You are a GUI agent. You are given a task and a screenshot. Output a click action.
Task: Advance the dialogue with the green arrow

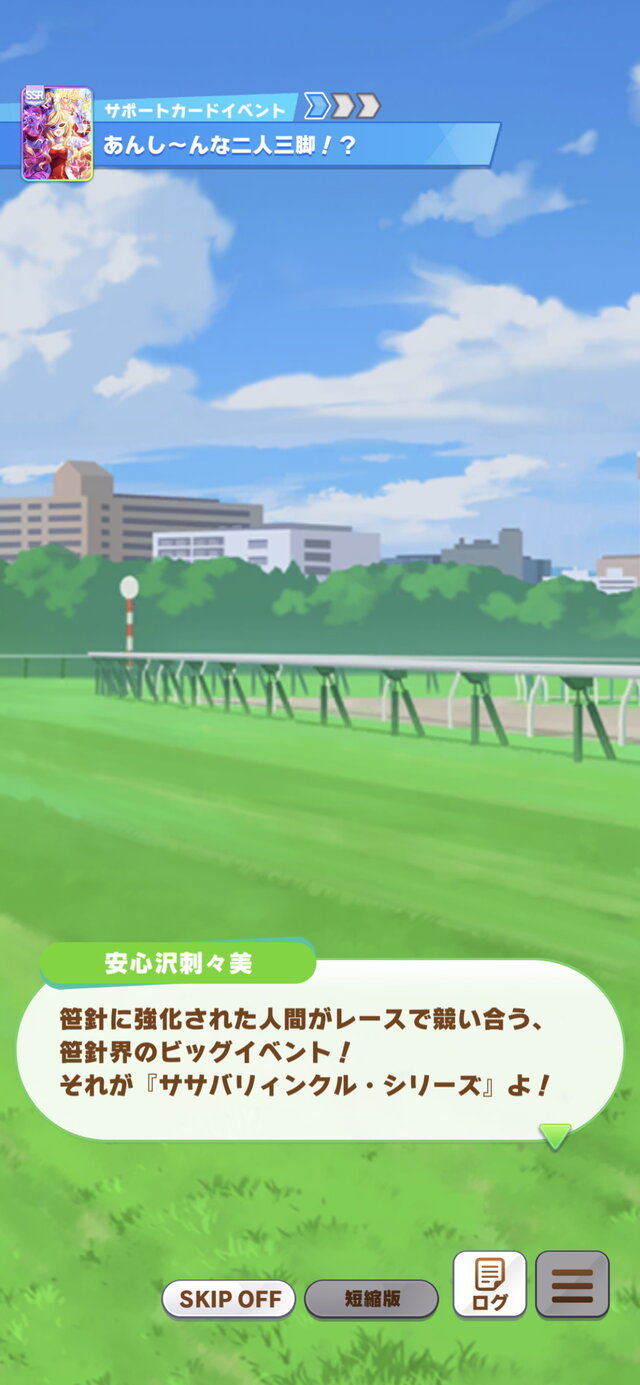(555, 1135)
